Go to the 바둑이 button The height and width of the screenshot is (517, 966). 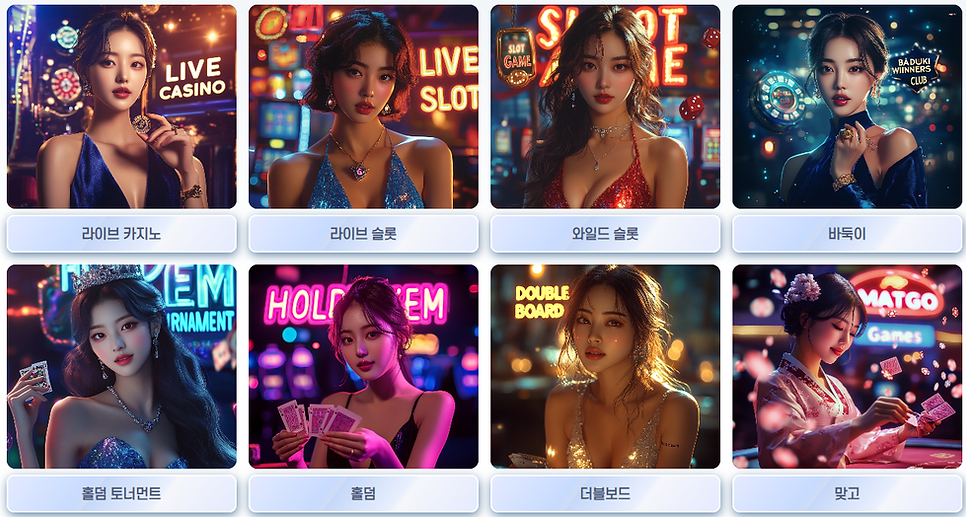click(x=846, y=234)
